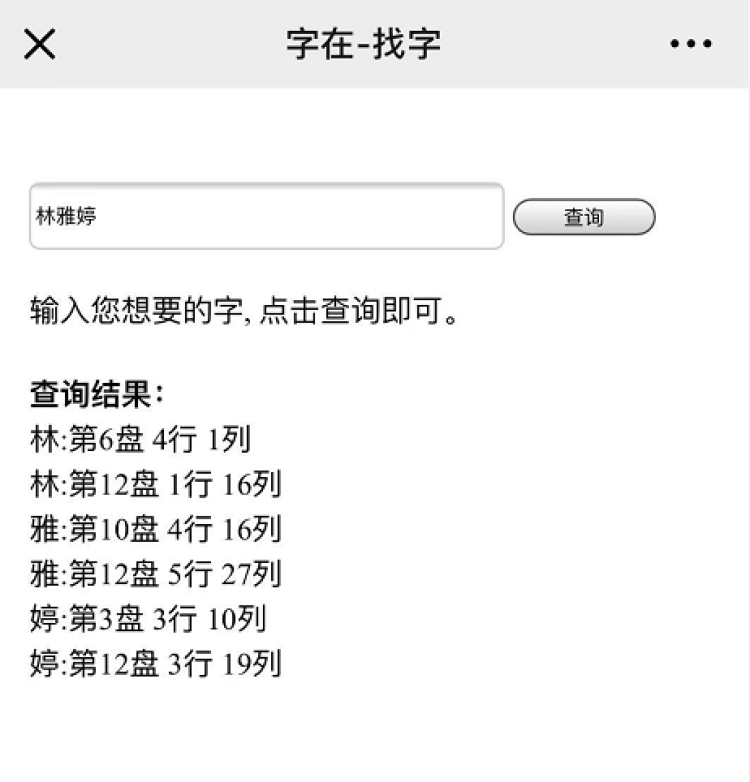Tap the 查询 button
This screenshot has width=750, height=782.
point(584,217)
